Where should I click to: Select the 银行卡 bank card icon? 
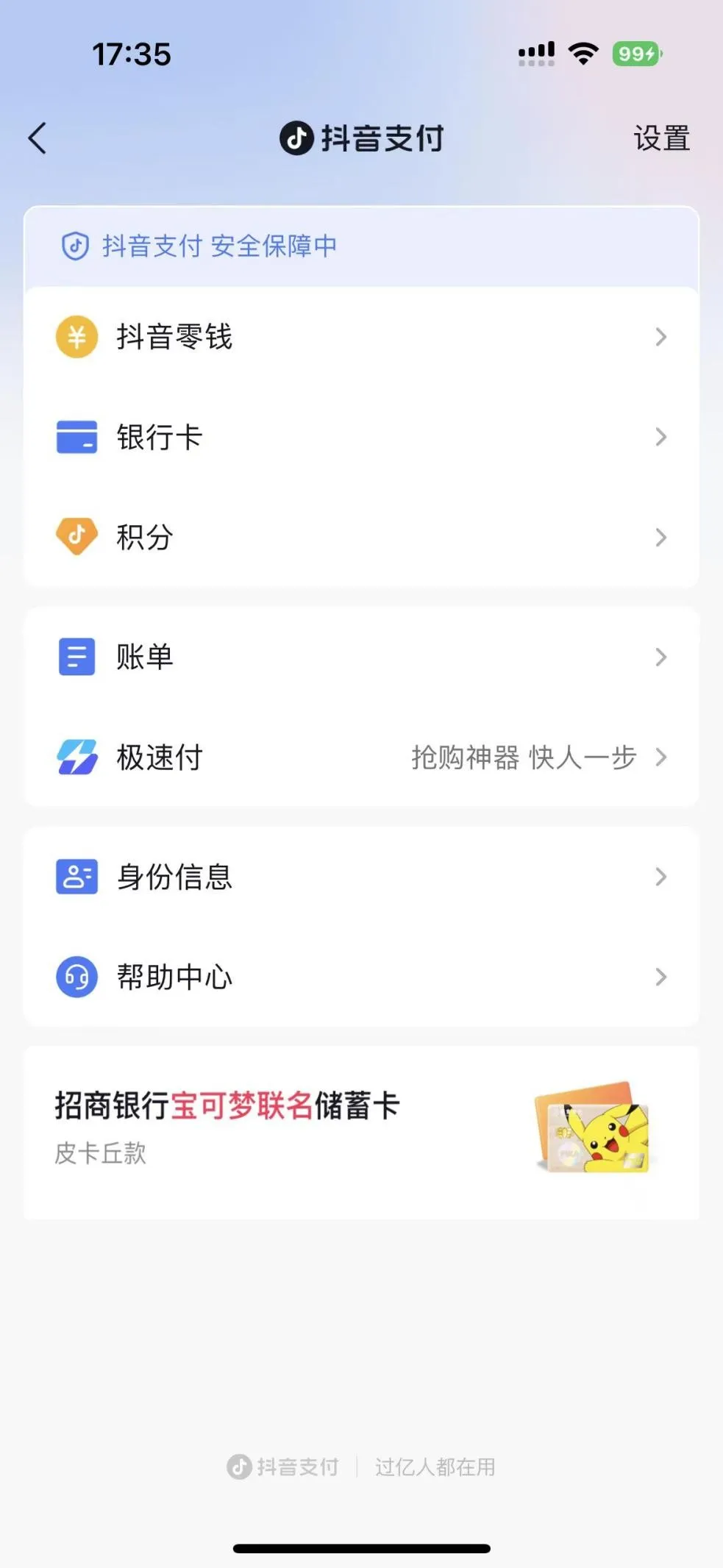point(76,437)
